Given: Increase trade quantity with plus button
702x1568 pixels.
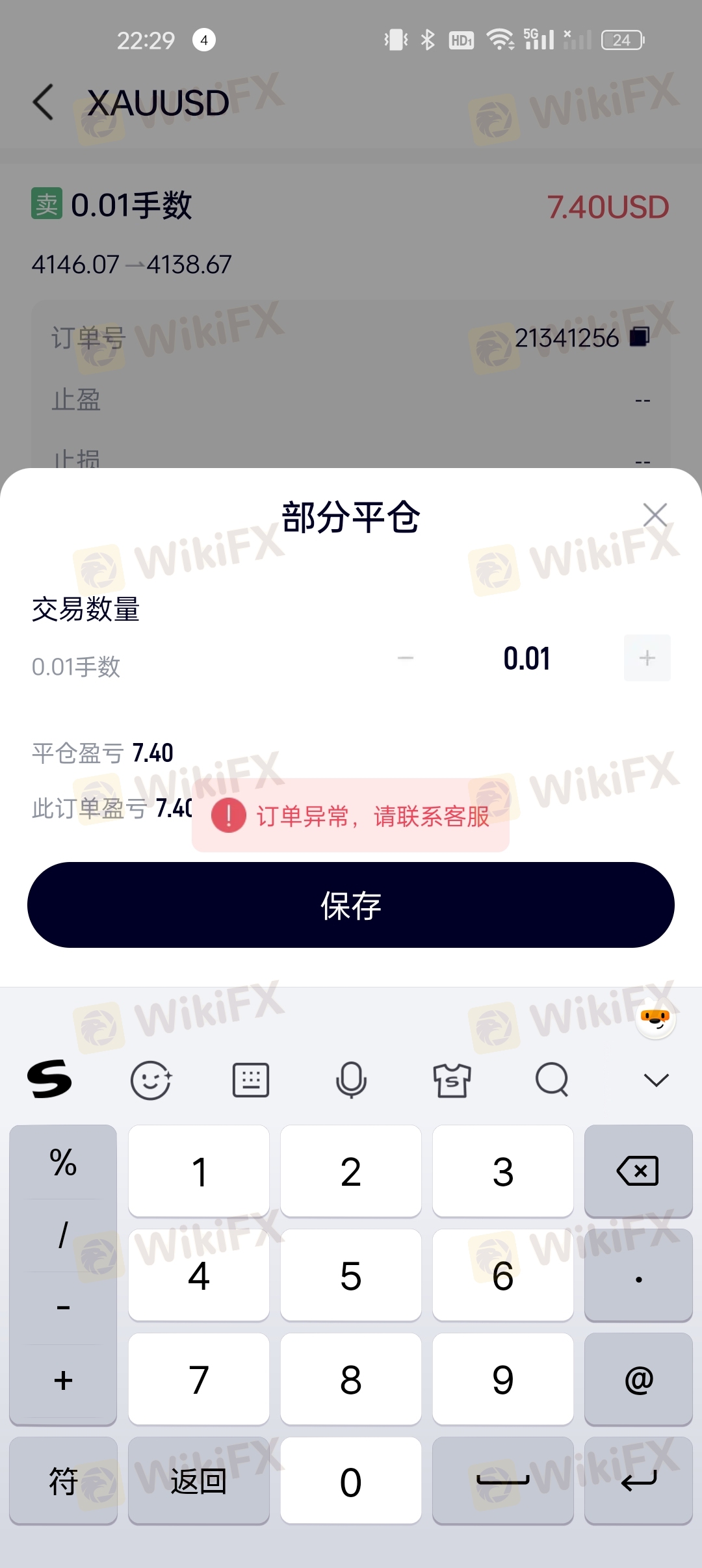Looking at the screenshot, I should (647, 658).
